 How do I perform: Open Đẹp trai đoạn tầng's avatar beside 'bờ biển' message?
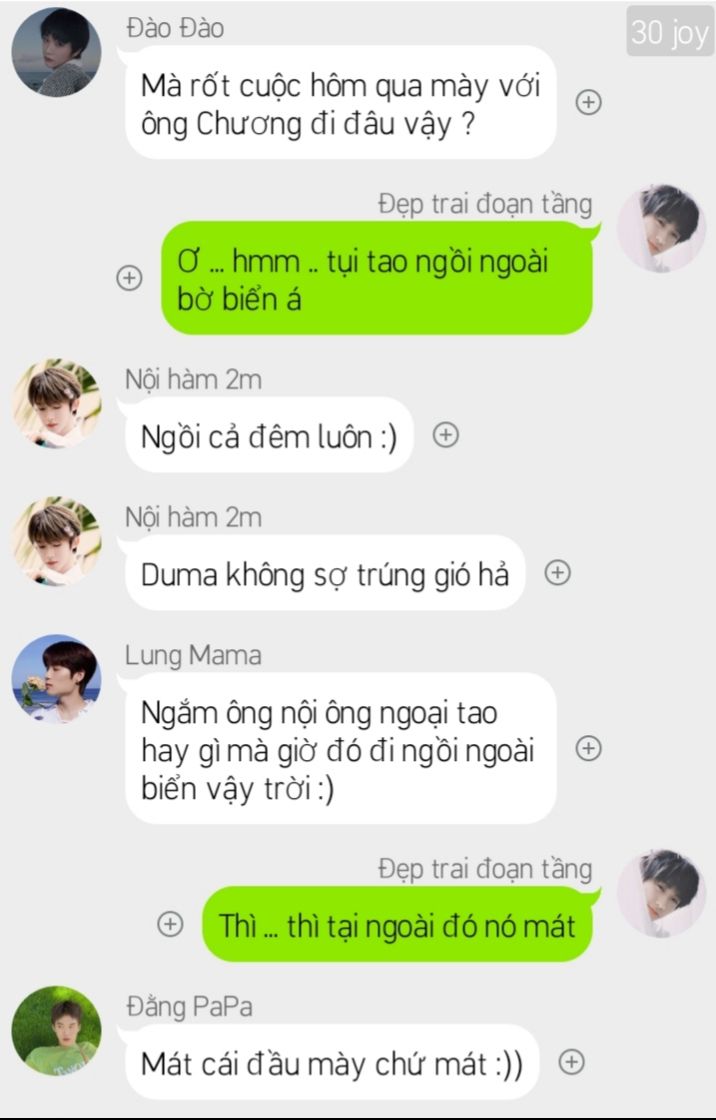pos(661,228)
